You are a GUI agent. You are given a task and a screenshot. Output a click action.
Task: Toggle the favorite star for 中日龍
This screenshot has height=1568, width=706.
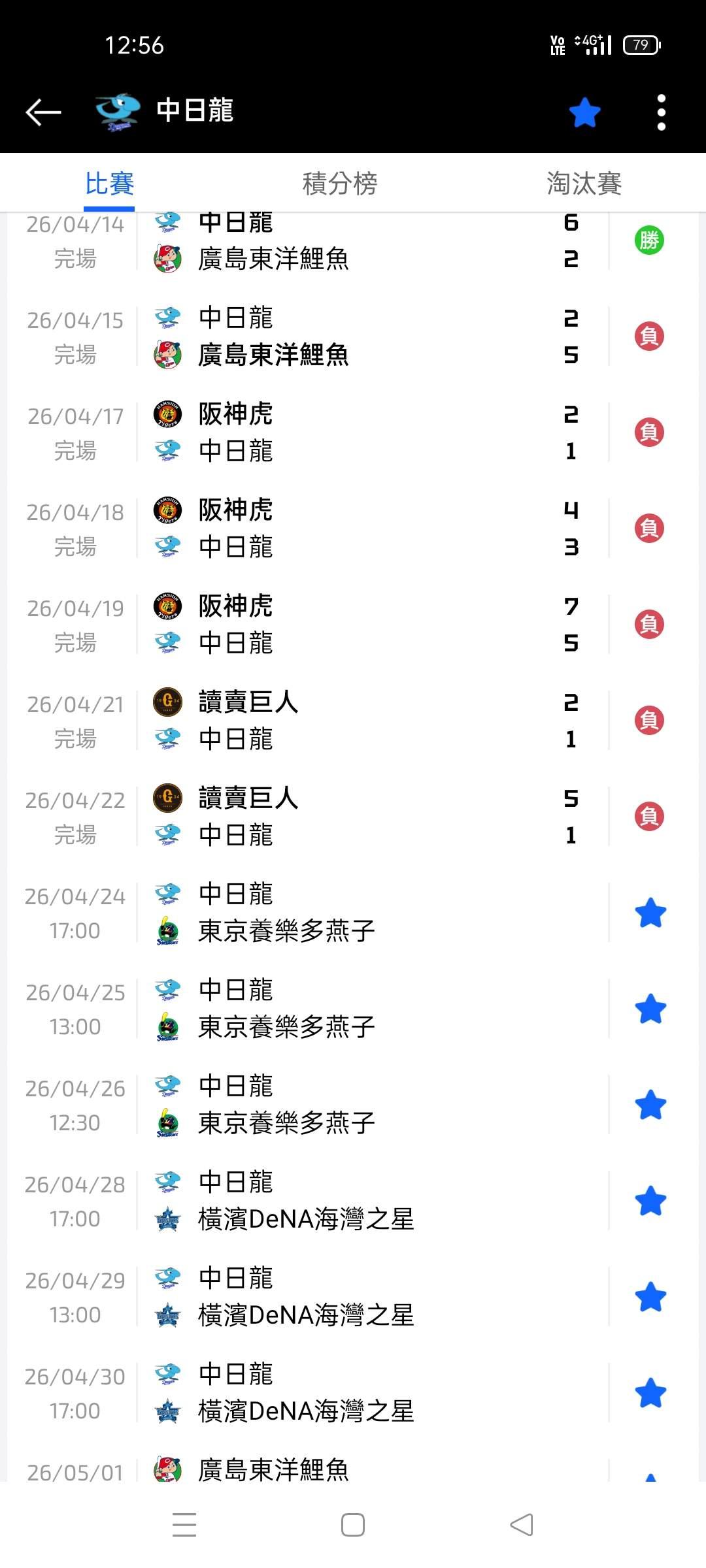point(584,112)
